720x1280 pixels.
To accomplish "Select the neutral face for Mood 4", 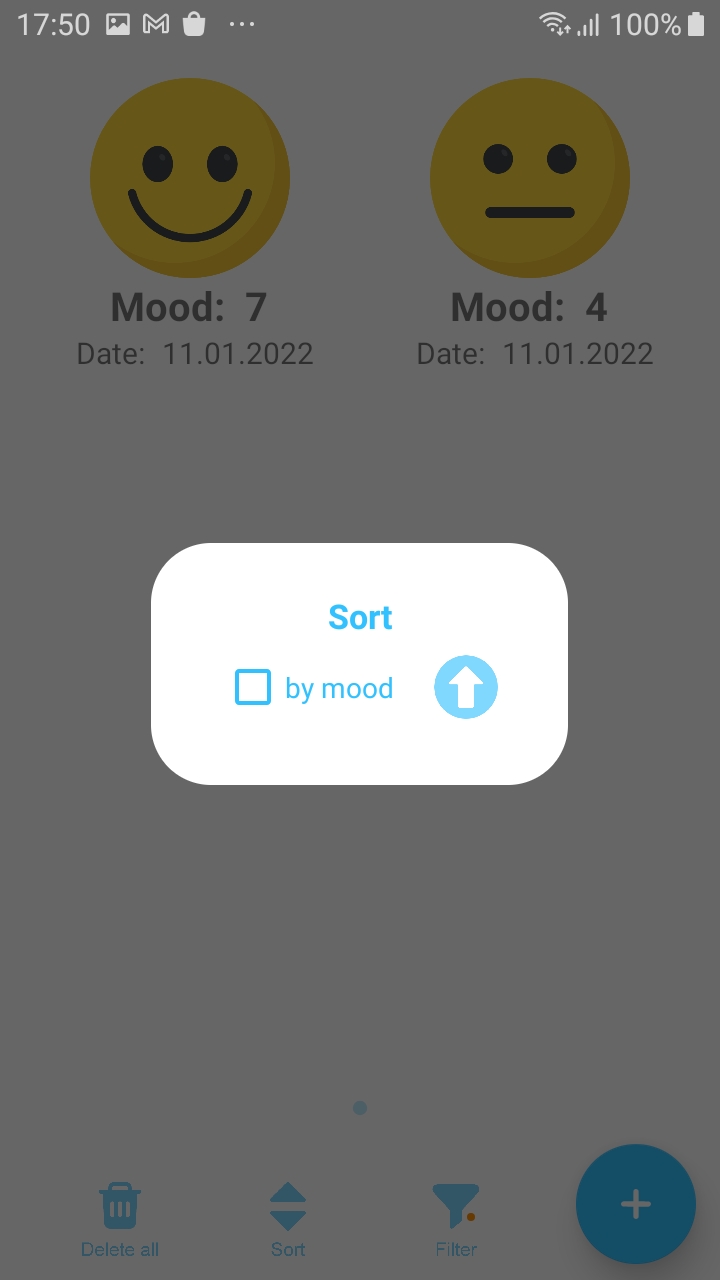I will (x=529, y=178).
